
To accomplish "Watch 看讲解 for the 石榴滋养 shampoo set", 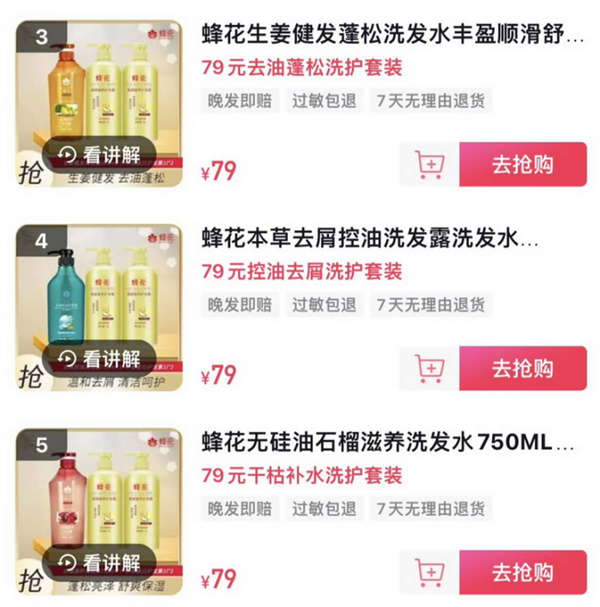I will (99, 562).
